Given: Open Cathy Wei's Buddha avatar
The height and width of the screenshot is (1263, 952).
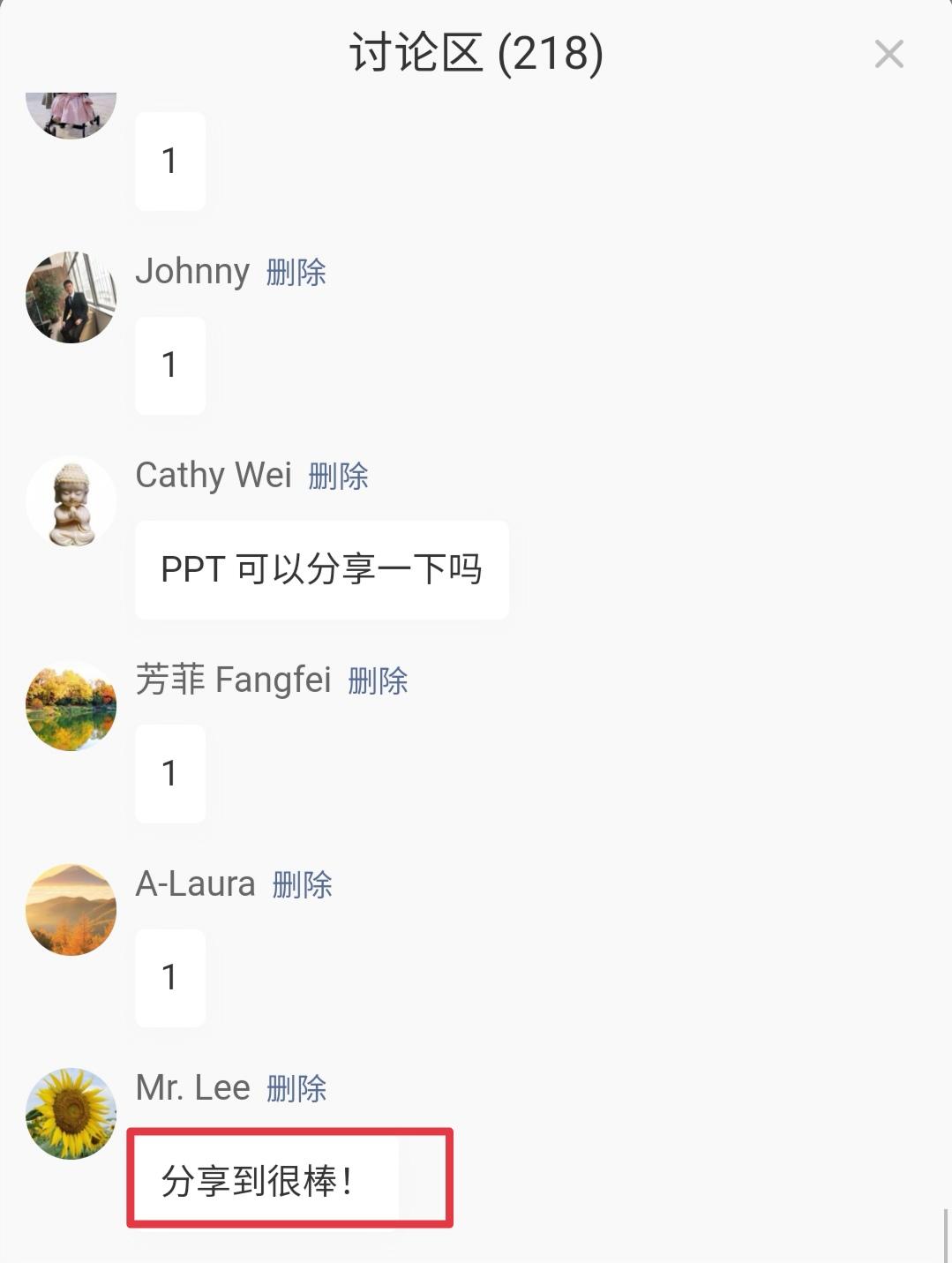Looking at the screenshot, I should (x=71, y=501).
